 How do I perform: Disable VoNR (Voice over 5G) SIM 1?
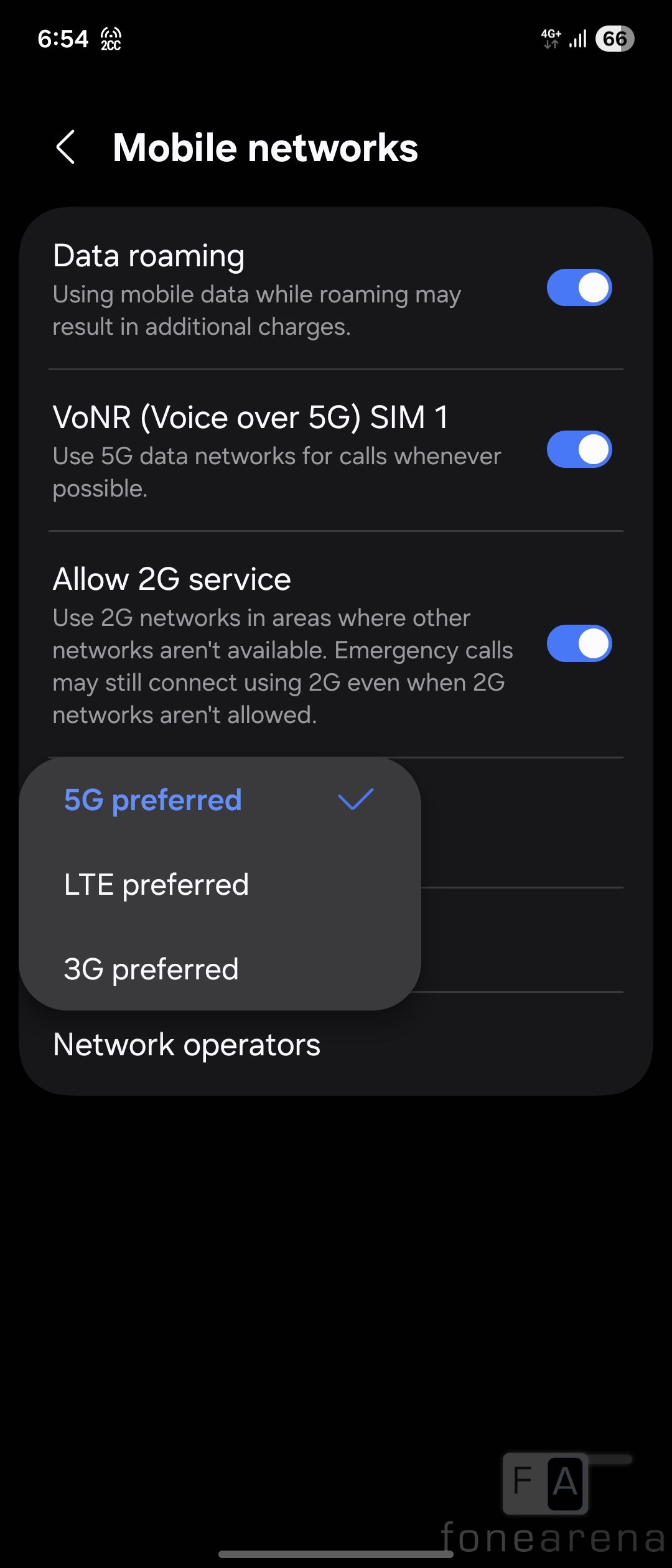[x=579, y=449]
